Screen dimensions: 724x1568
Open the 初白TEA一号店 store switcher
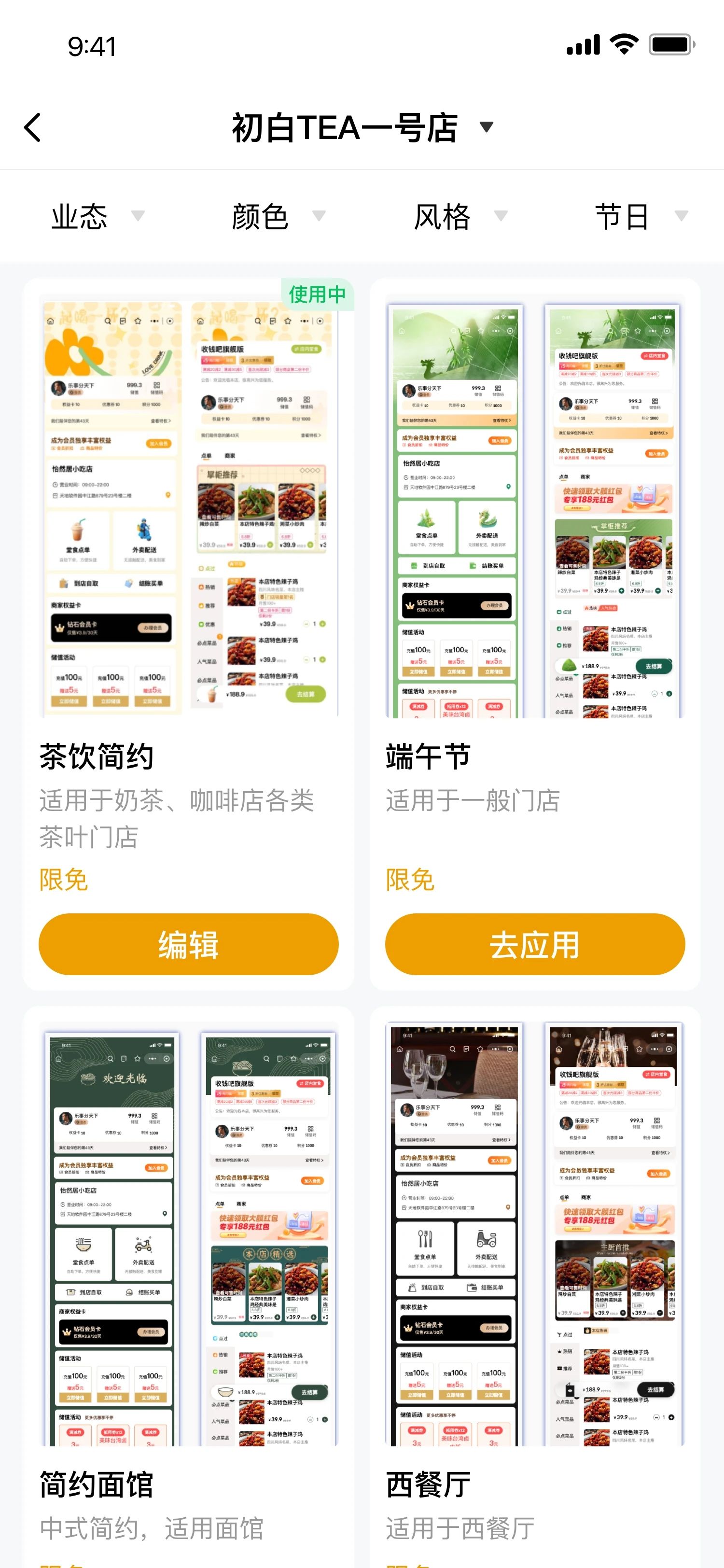[x=362, y=128]
